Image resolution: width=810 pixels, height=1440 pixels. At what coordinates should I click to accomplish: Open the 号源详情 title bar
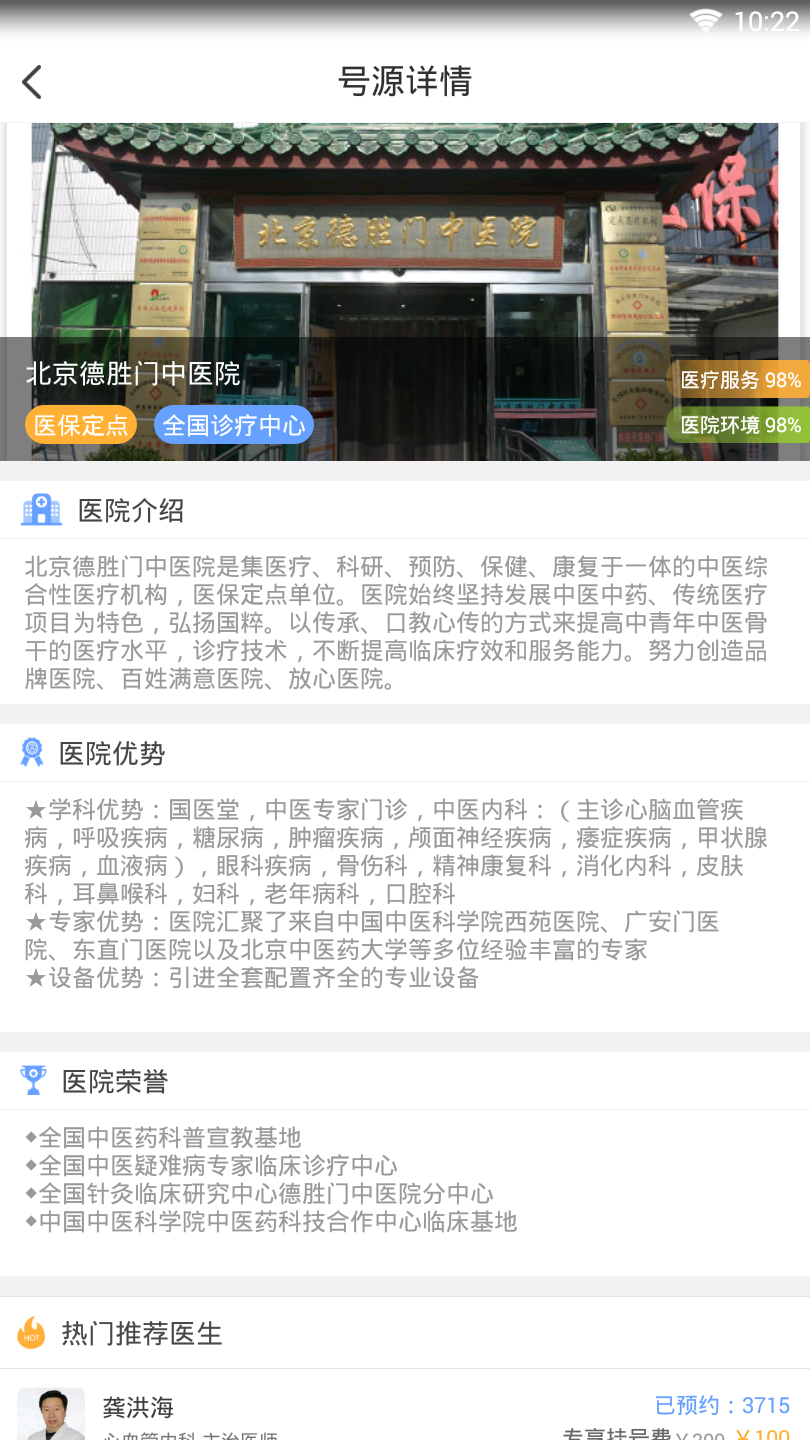[405, 82]
